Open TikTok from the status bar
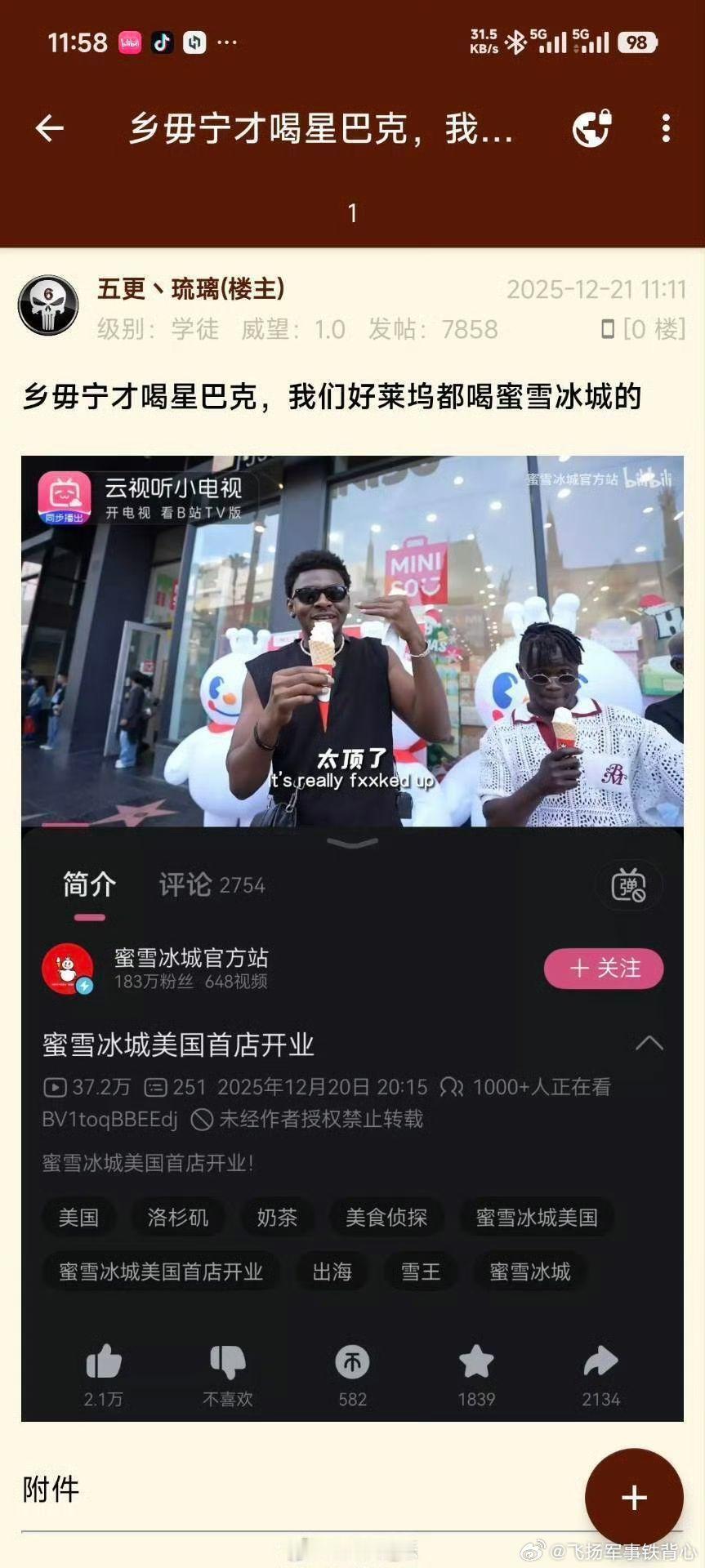705x1568 pixels. pos(162,41)
